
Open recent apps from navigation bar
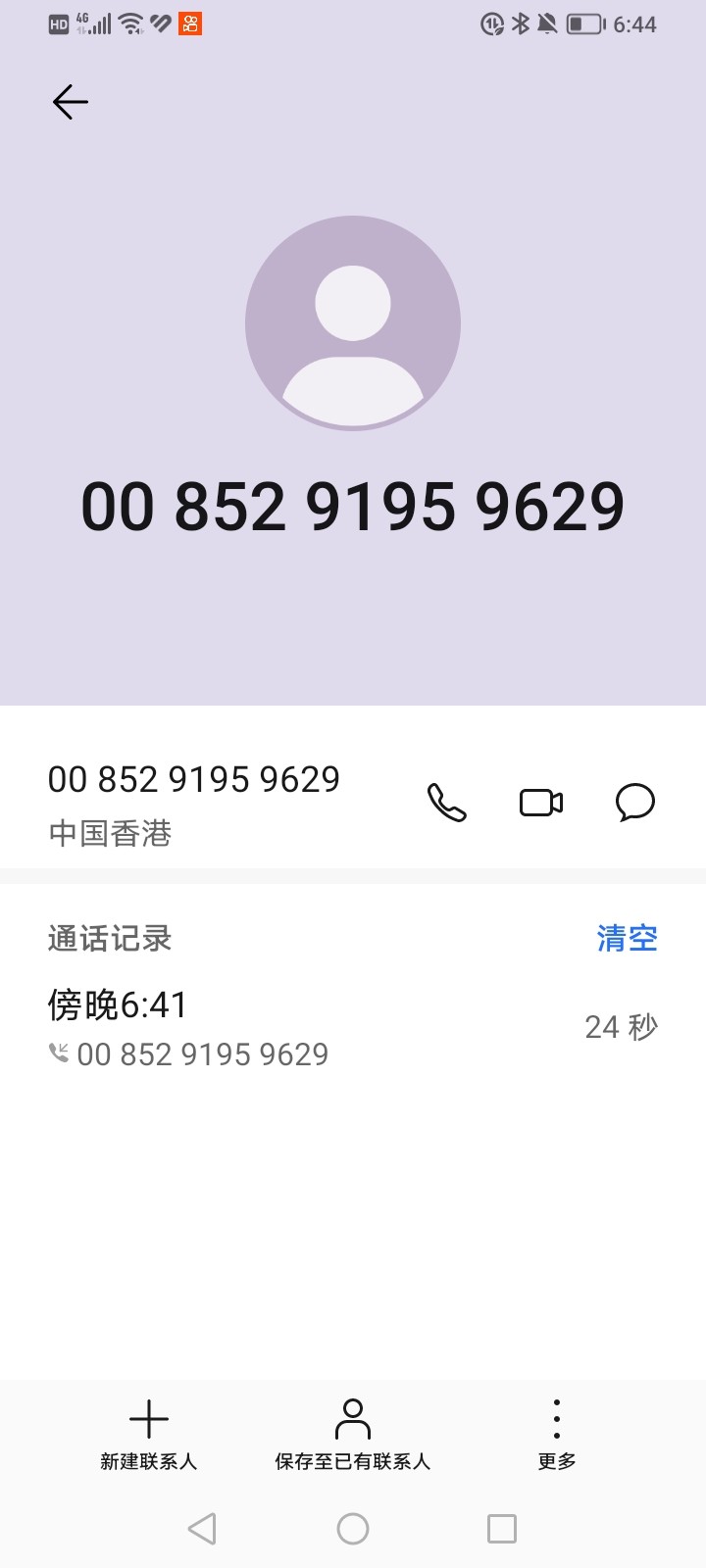[x=502, y=1529]
